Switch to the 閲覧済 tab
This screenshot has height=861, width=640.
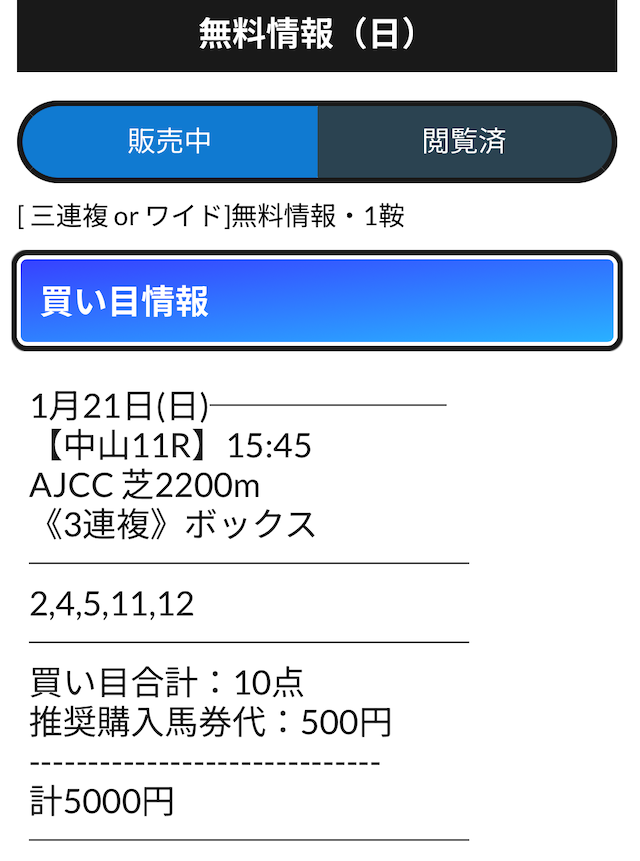click(x=465, y=141)
